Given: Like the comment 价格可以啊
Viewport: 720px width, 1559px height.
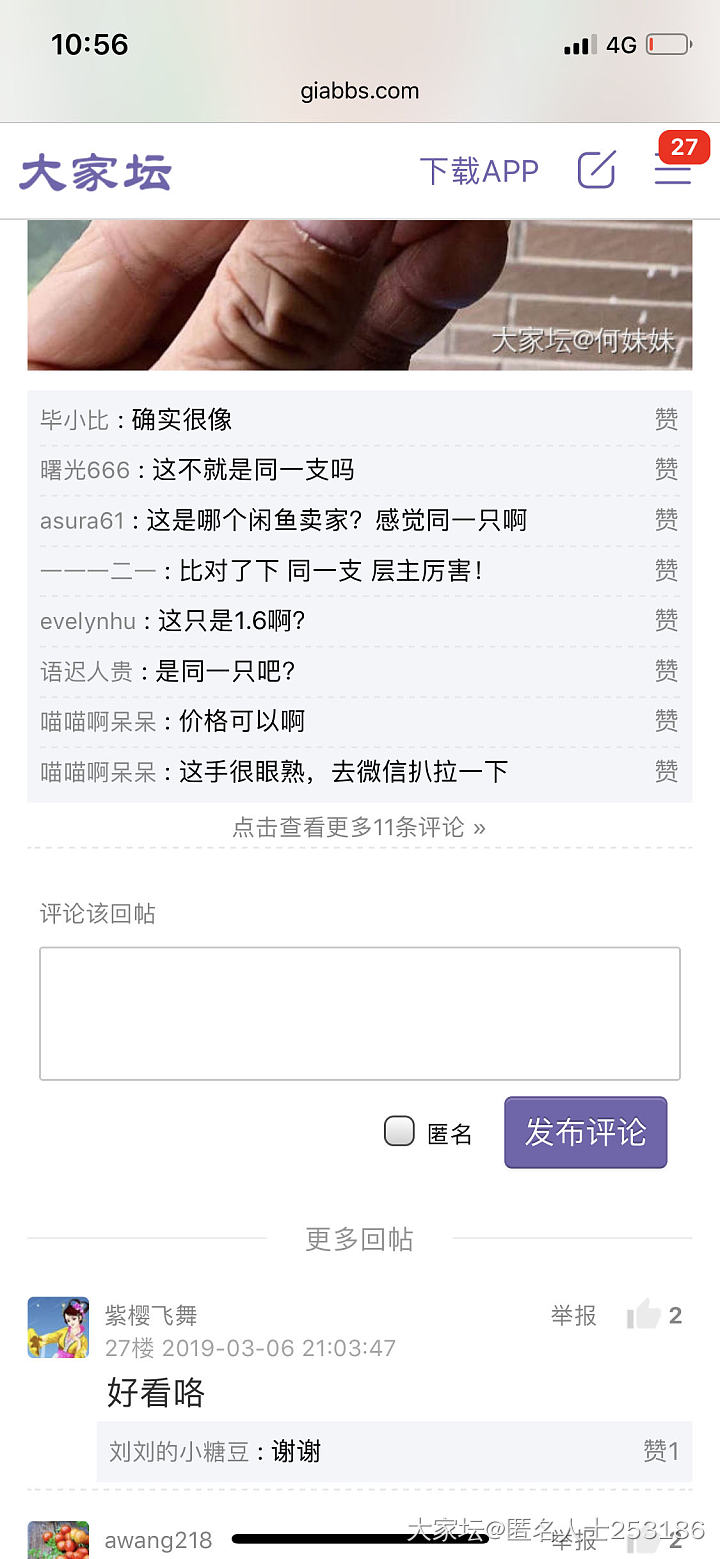Looking at the screenshot, I should (666, 721).
